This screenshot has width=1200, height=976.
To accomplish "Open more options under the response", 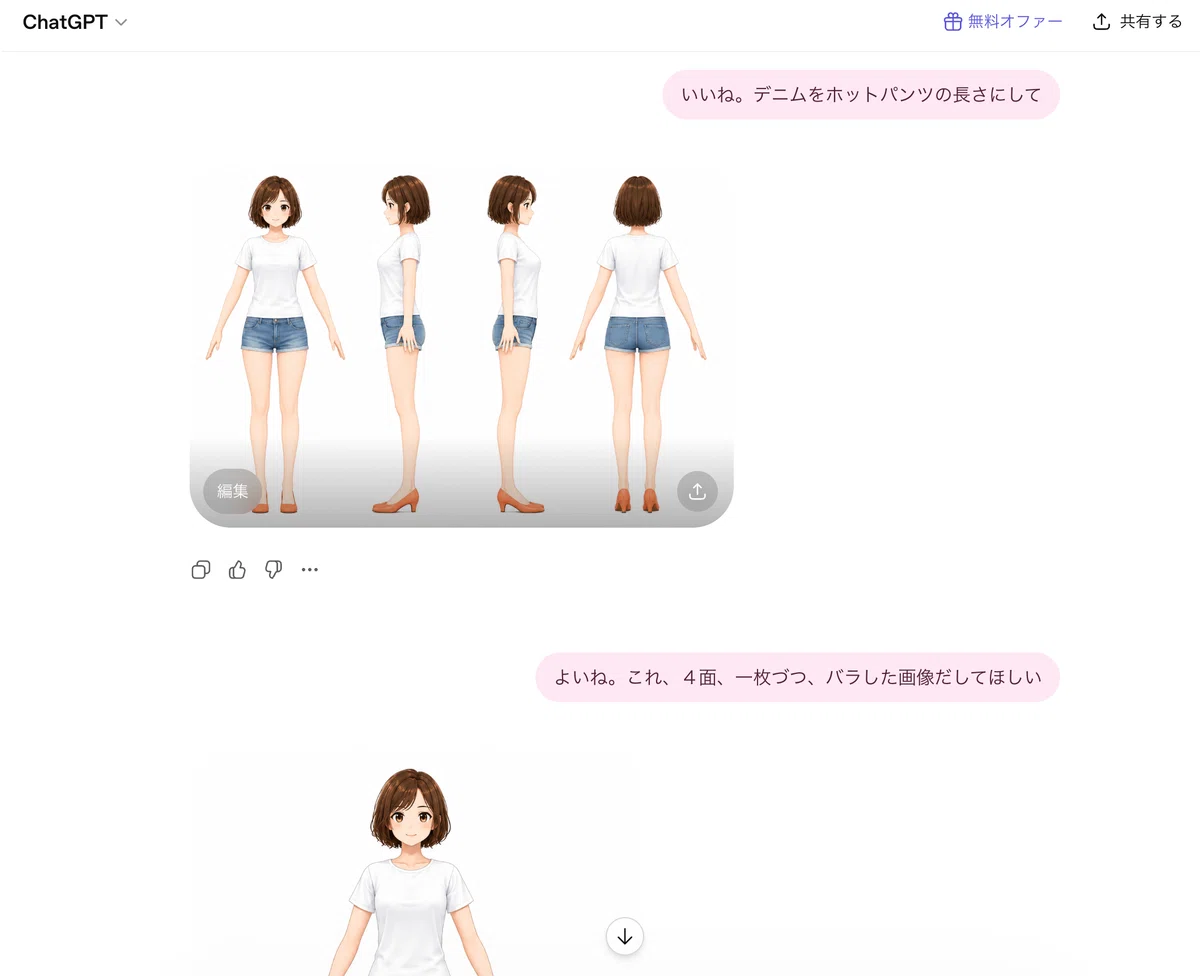I will (310, 570).
